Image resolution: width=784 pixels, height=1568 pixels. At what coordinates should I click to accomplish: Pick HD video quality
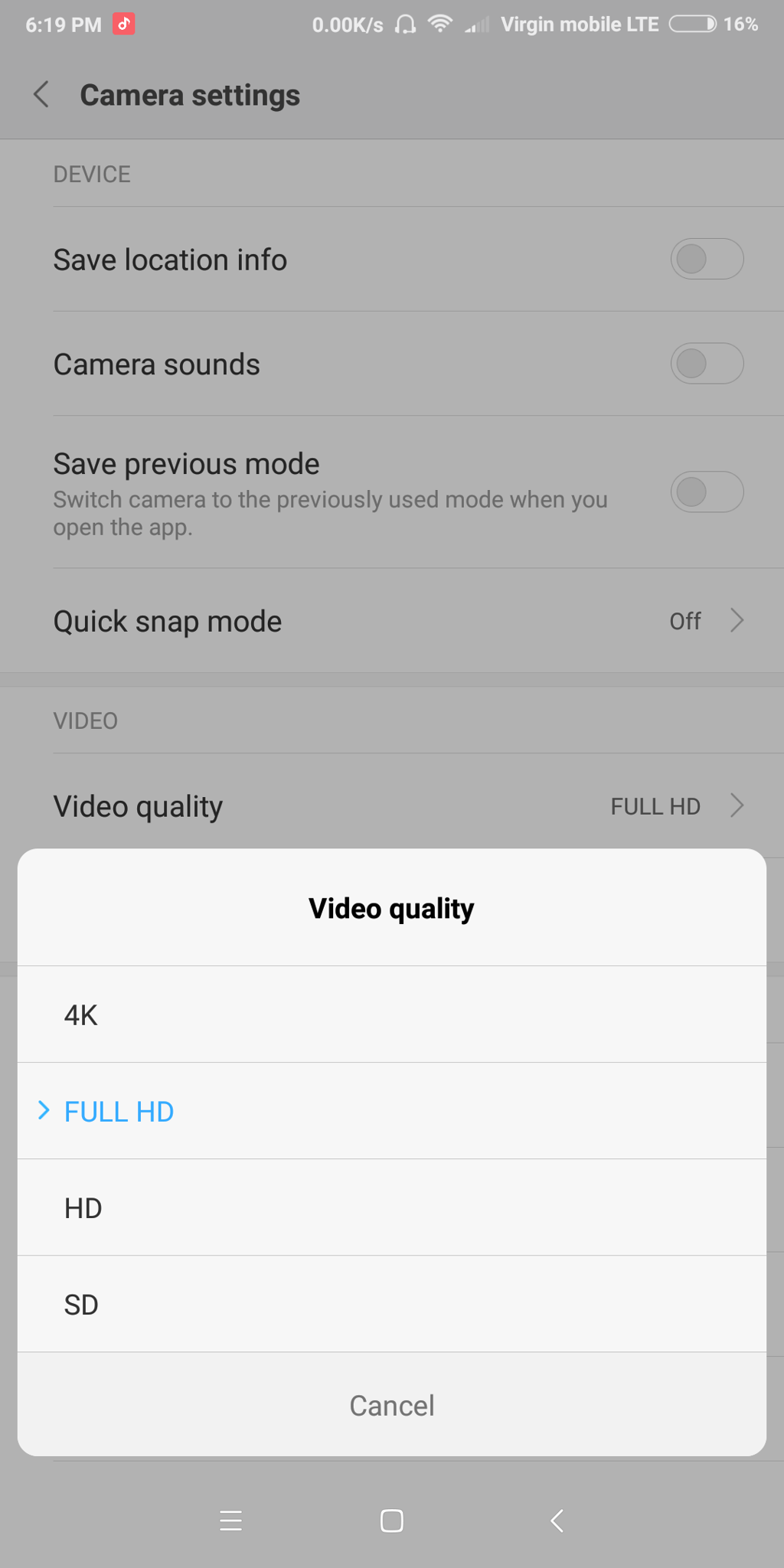tap(390, 1207)
